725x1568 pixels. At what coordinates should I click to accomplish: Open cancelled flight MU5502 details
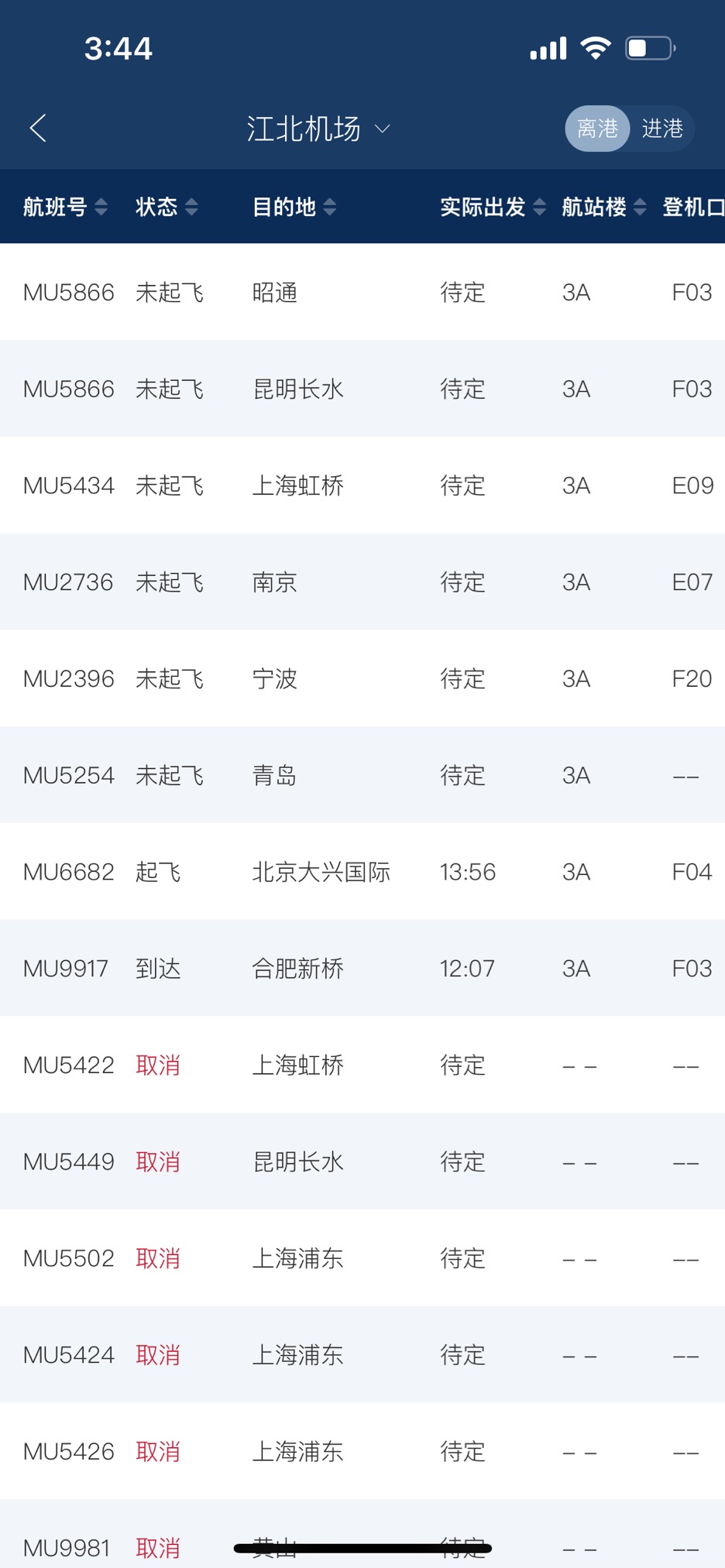tap(362, 1258)
